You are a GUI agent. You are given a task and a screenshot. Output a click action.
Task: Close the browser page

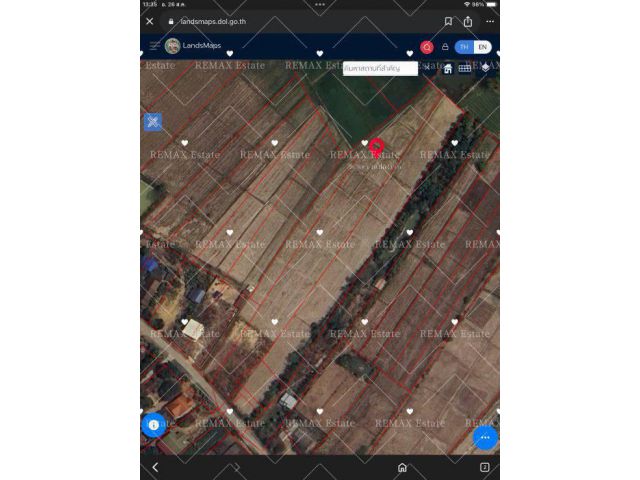point(150,21)
